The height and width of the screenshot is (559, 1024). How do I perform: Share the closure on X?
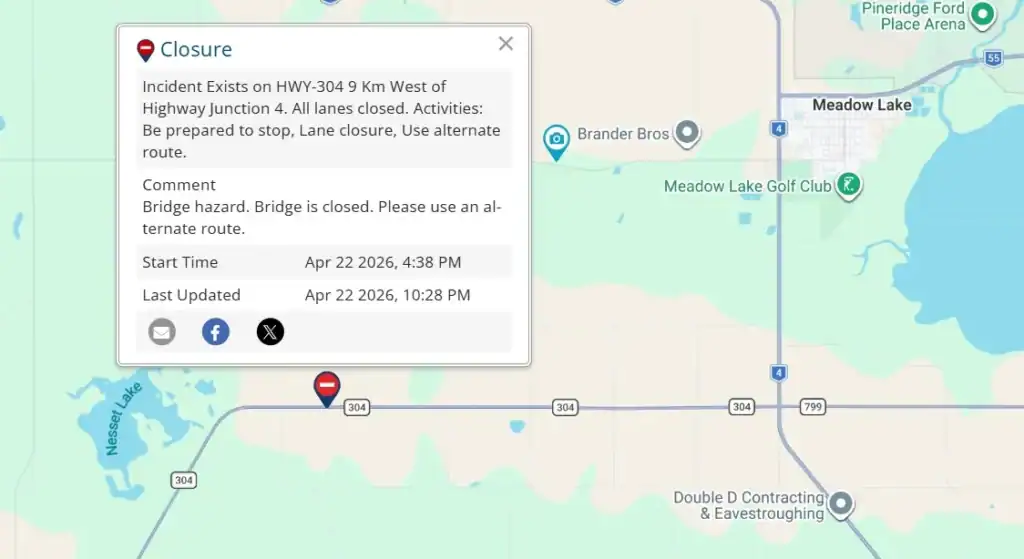pyautogui.click(x=270, y=332)
